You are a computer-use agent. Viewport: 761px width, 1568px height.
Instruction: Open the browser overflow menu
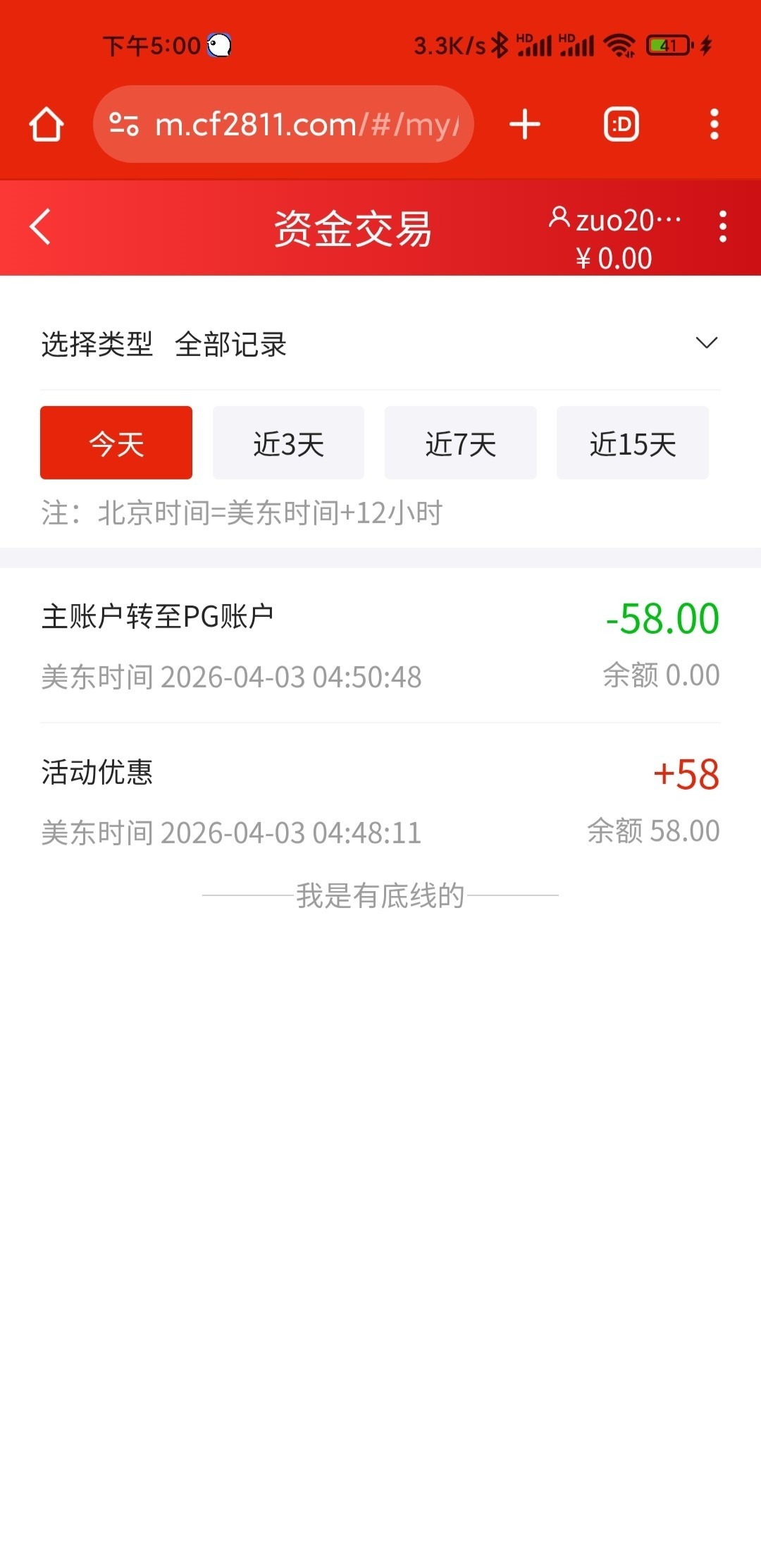[714, 125]
